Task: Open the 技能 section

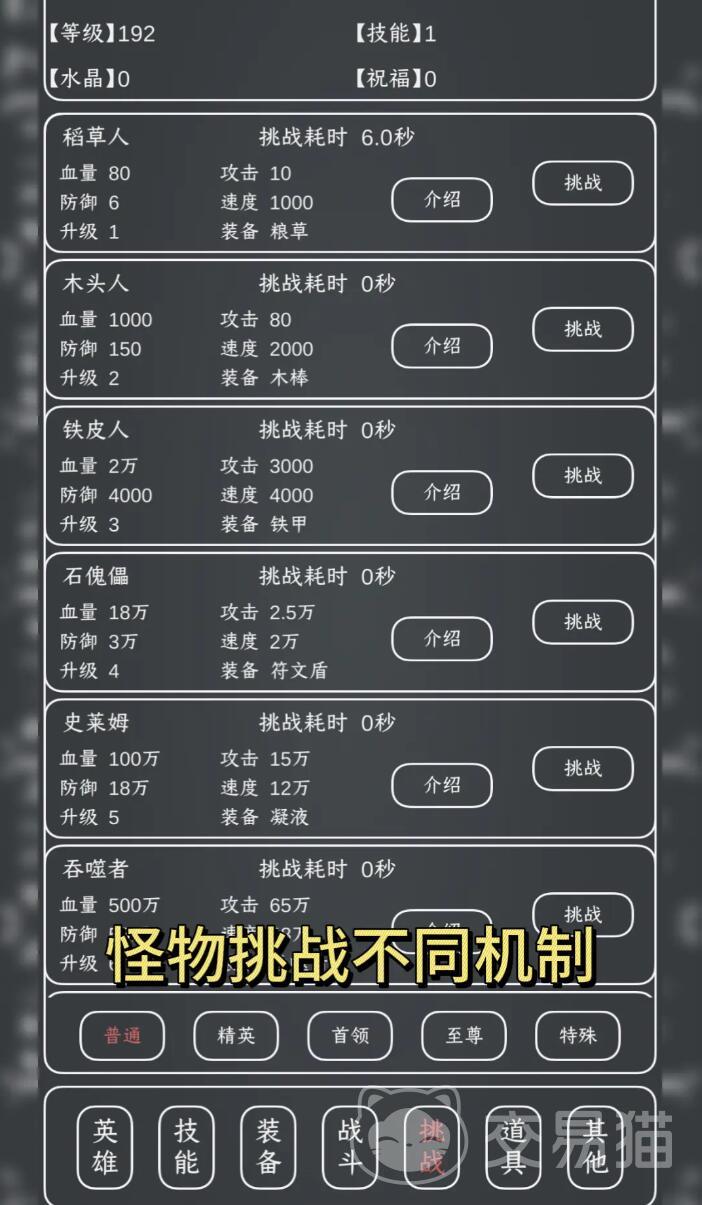Action: point(187,1146)
